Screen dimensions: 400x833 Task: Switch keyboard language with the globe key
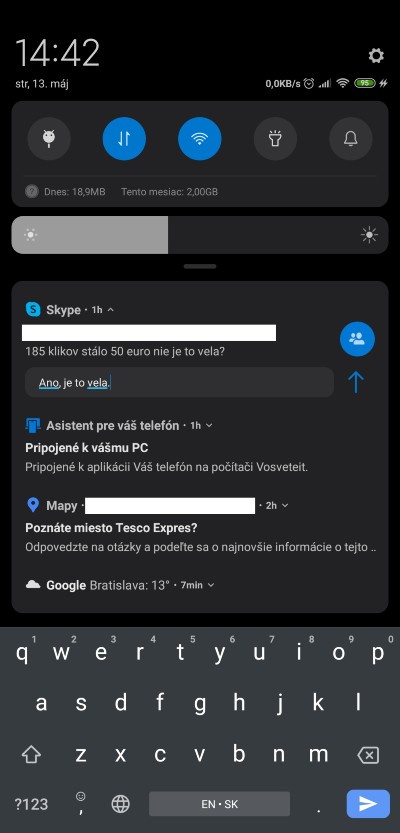tap(121, 804)
